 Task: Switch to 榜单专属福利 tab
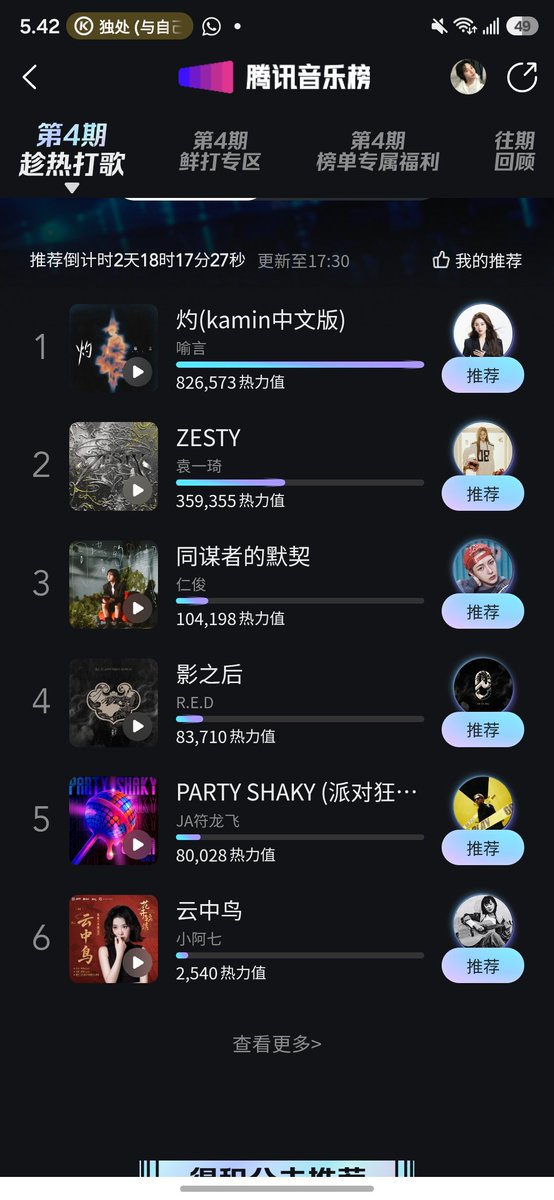point(378,151)
